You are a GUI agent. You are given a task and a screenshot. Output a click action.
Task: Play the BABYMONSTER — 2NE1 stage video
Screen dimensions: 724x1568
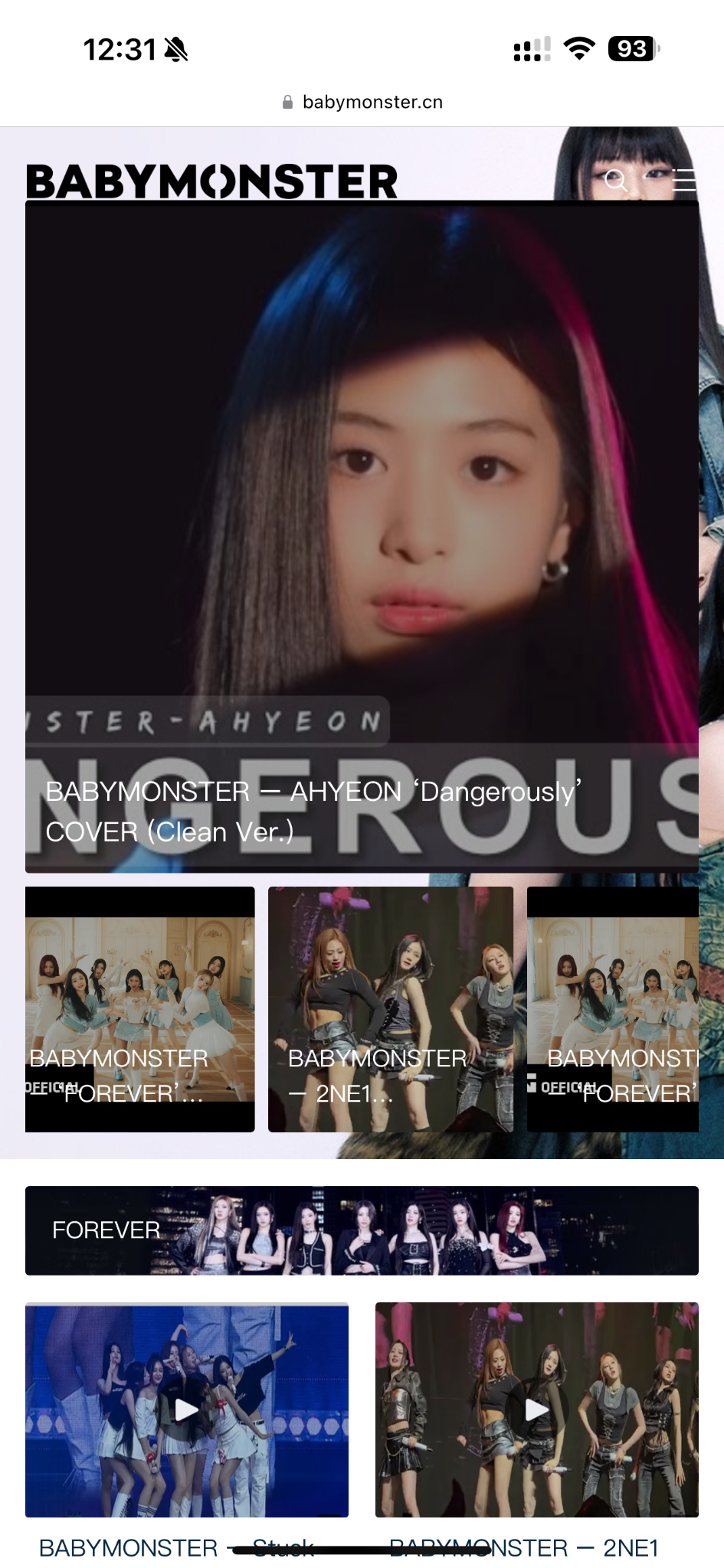click(x=536, y=1410)
